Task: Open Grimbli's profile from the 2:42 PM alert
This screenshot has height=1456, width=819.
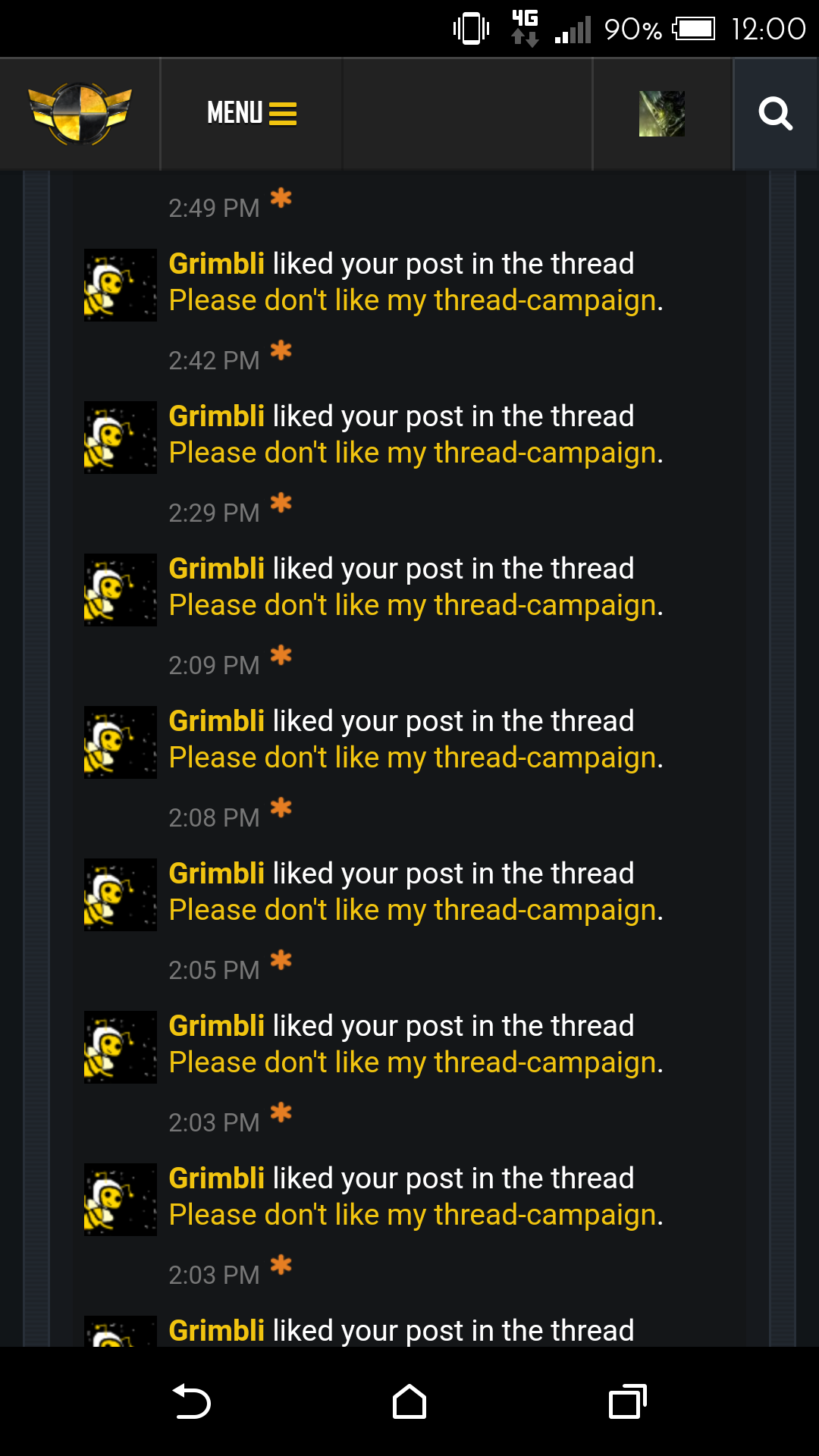Action: 216,264
